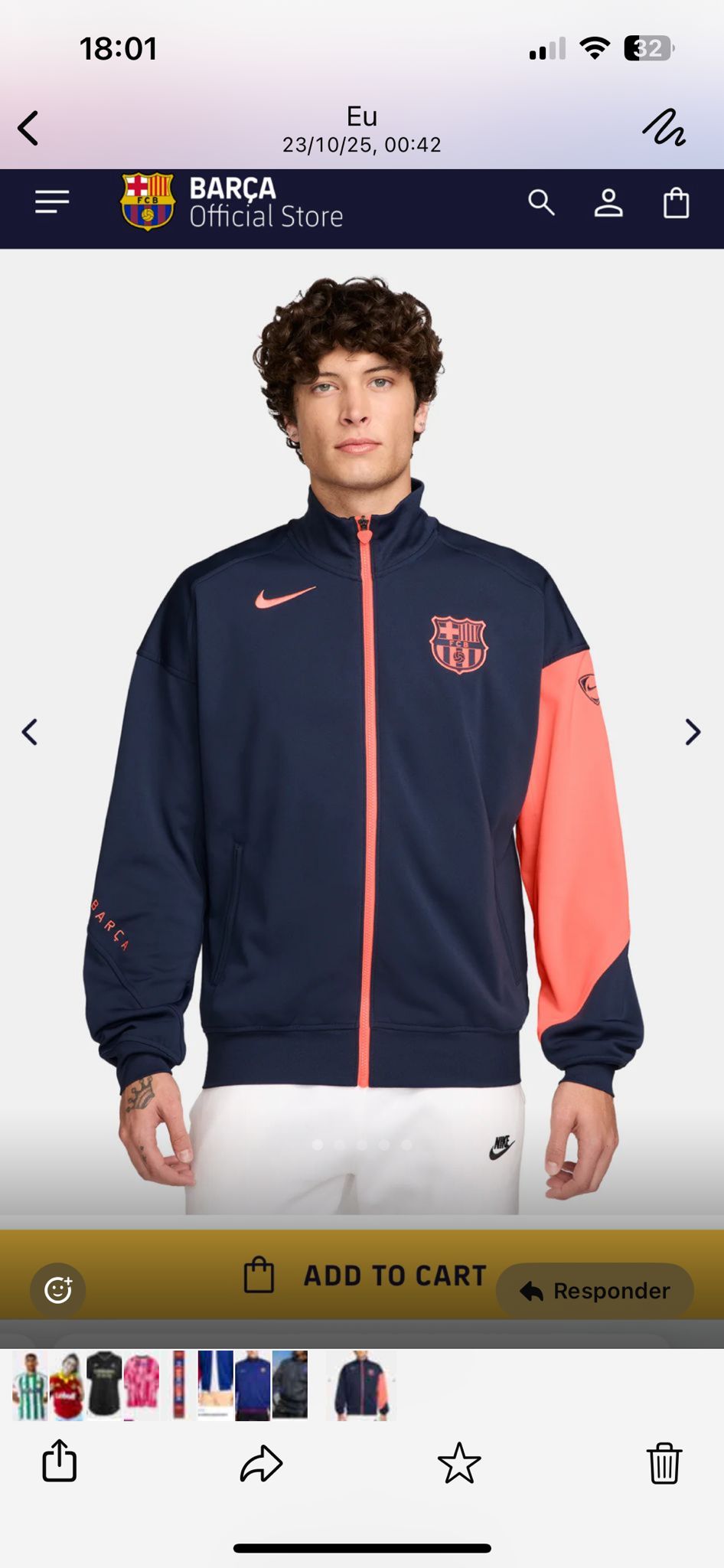Go back to the chat
This screenshot has height=1568, width=724.
coord(29,129)
